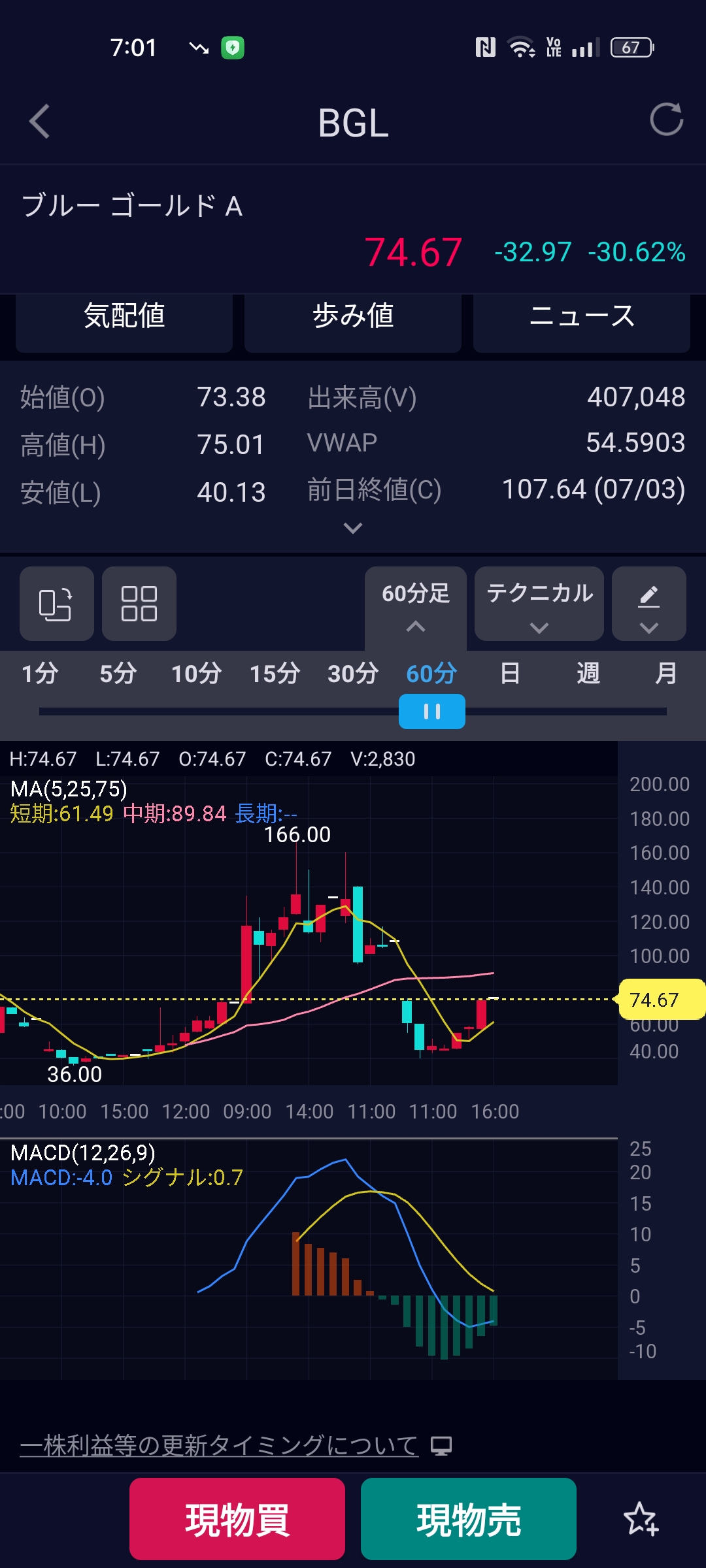Select the 1分 chart interval
706x1568 pixels.
click(40, 673)
